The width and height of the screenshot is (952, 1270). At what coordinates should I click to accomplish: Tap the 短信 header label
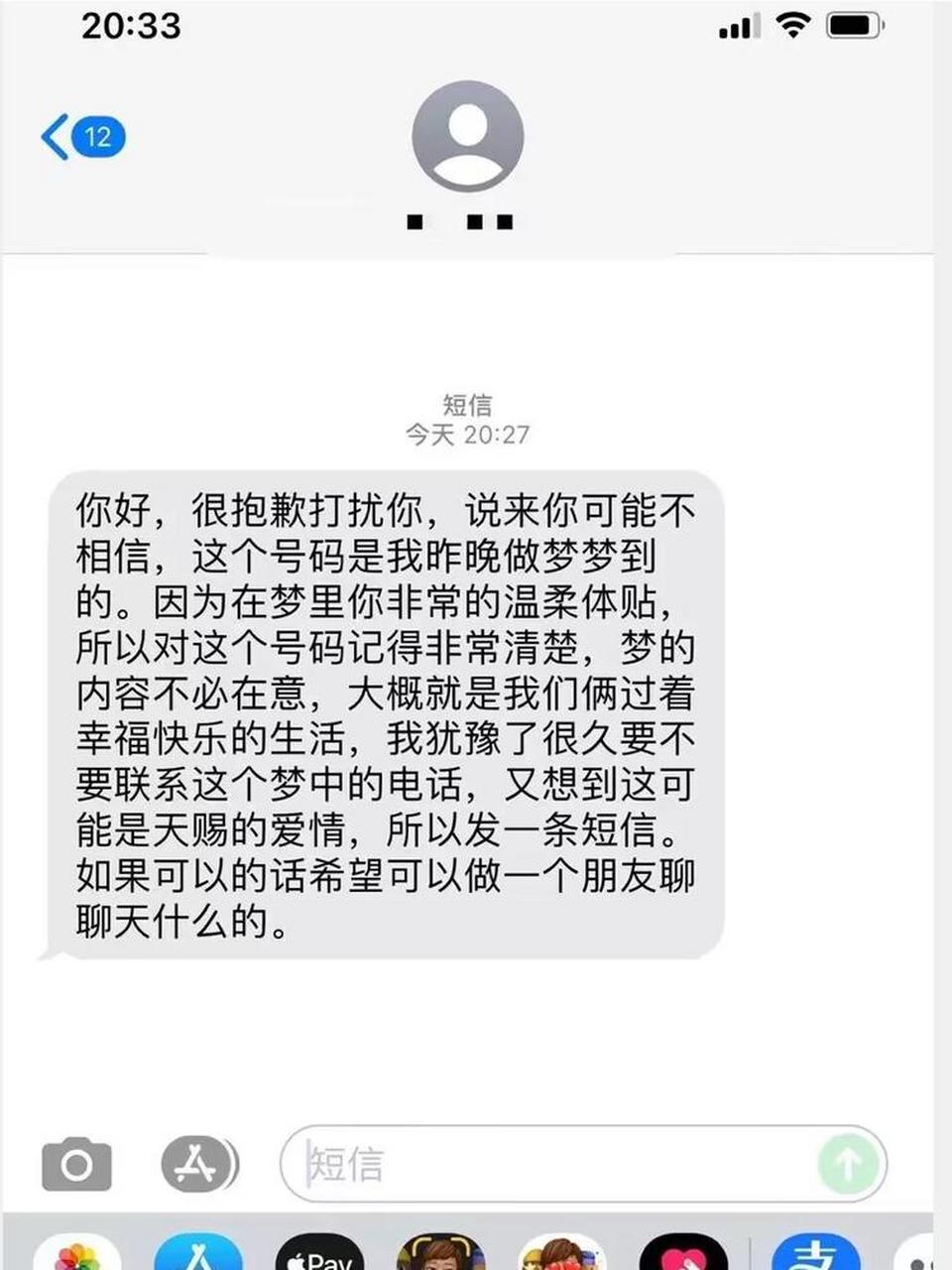tap(469, 405)
